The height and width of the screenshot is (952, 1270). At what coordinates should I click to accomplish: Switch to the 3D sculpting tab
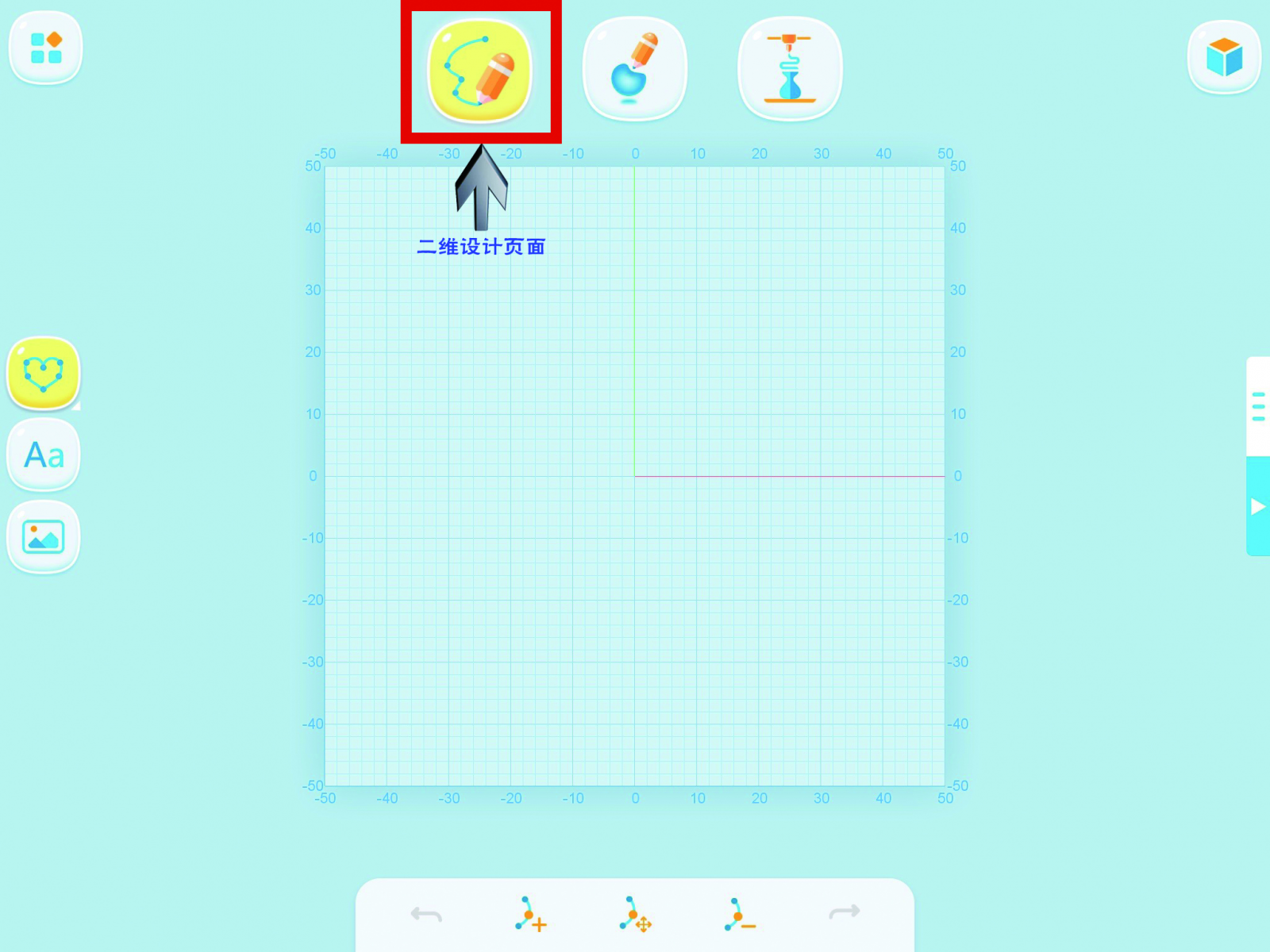coord(634,70)
